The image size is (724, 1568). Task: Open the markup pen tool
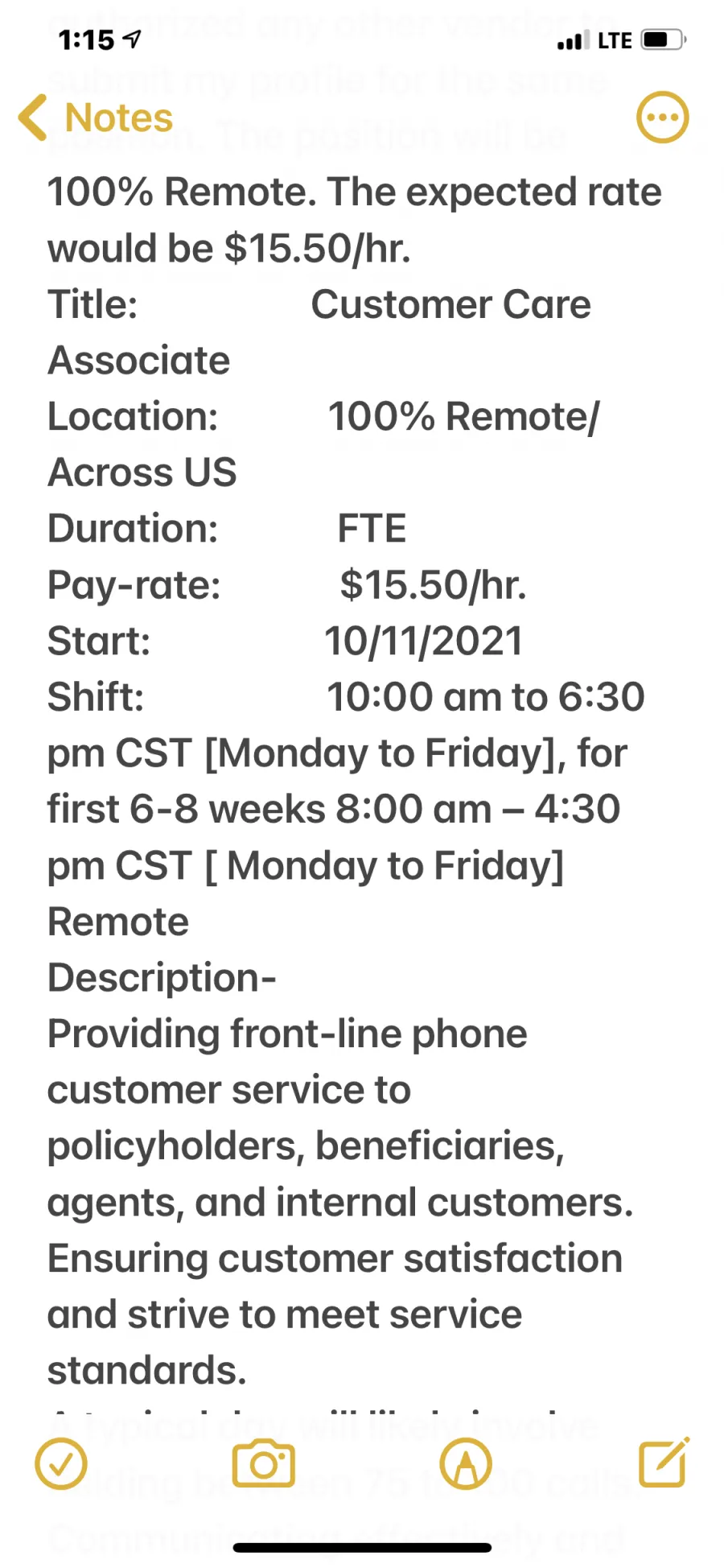pyautogui.click(x=466, y=1463)
